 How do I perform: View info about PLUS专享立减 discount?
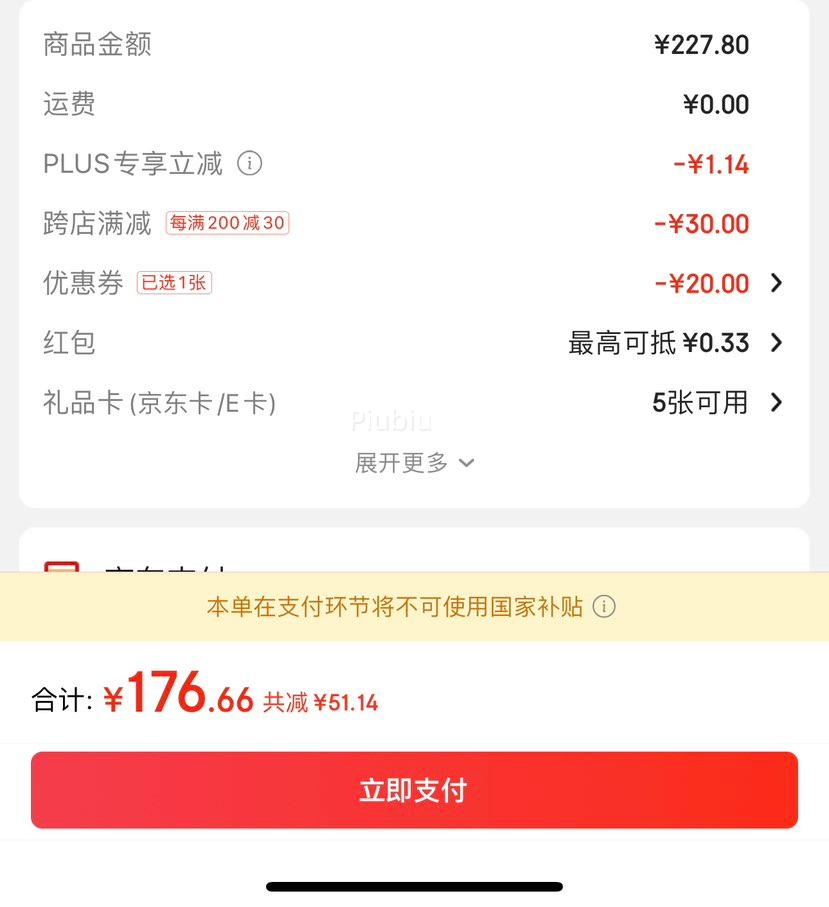click(x=250, y=163)
